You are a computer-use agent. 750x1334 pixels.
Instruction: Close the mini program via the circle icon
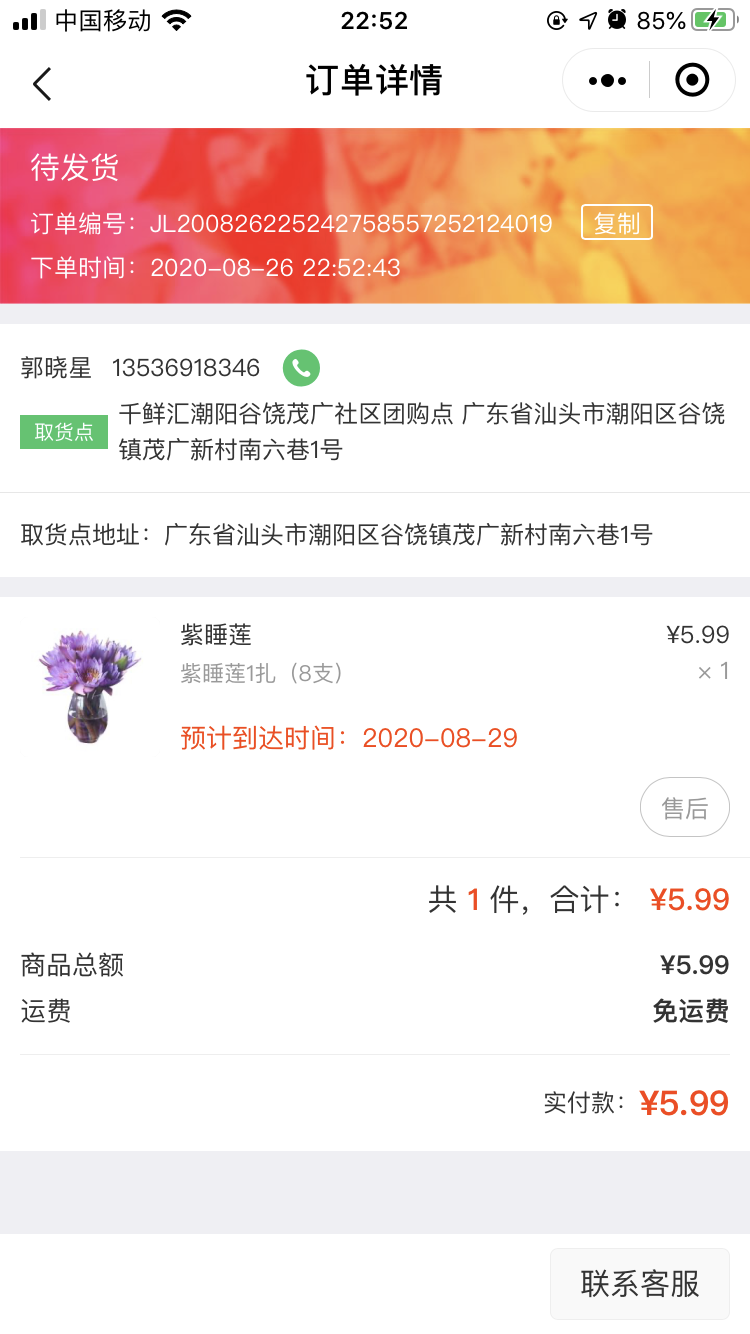point(692,81)
